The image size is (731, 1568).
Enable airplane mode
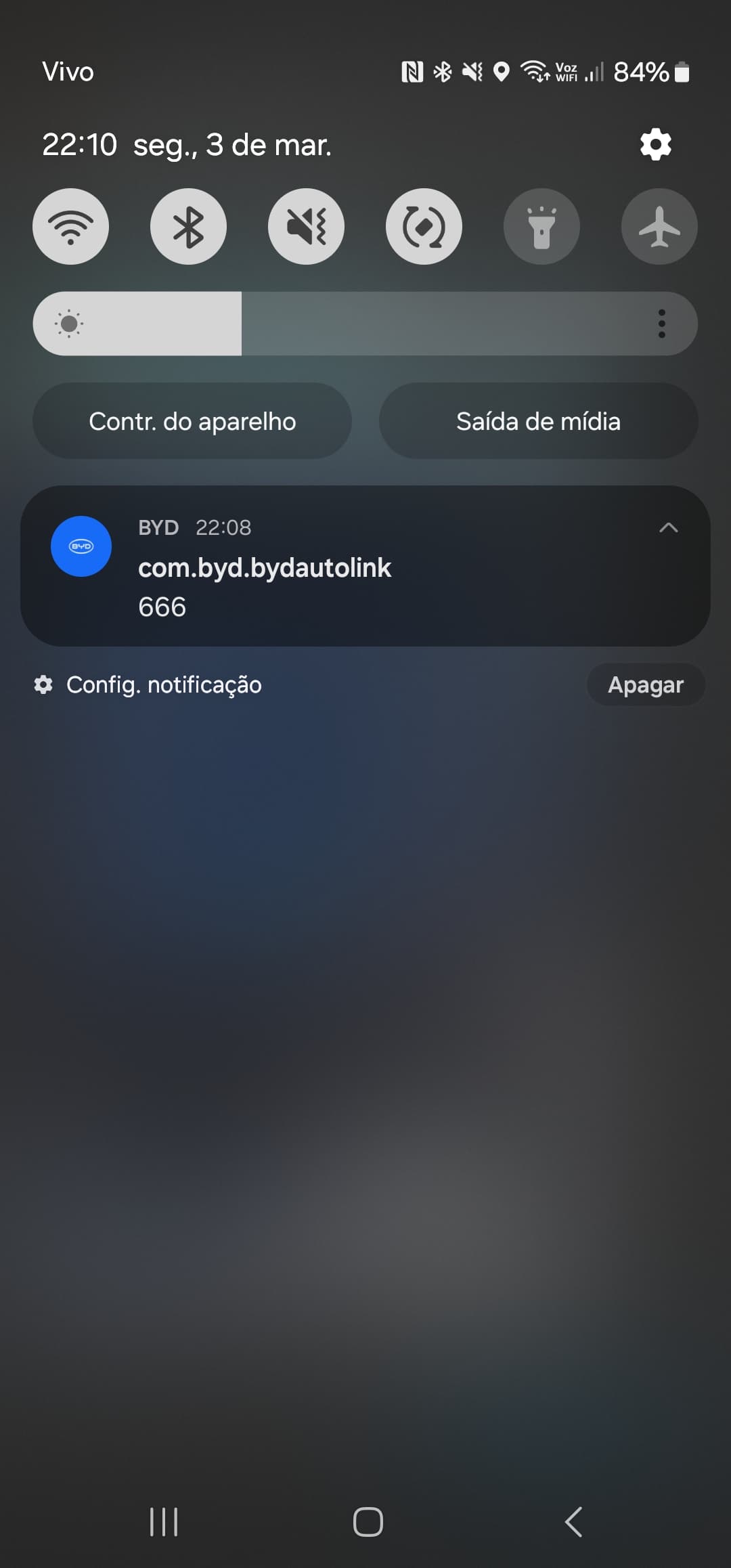click(659, 226)
